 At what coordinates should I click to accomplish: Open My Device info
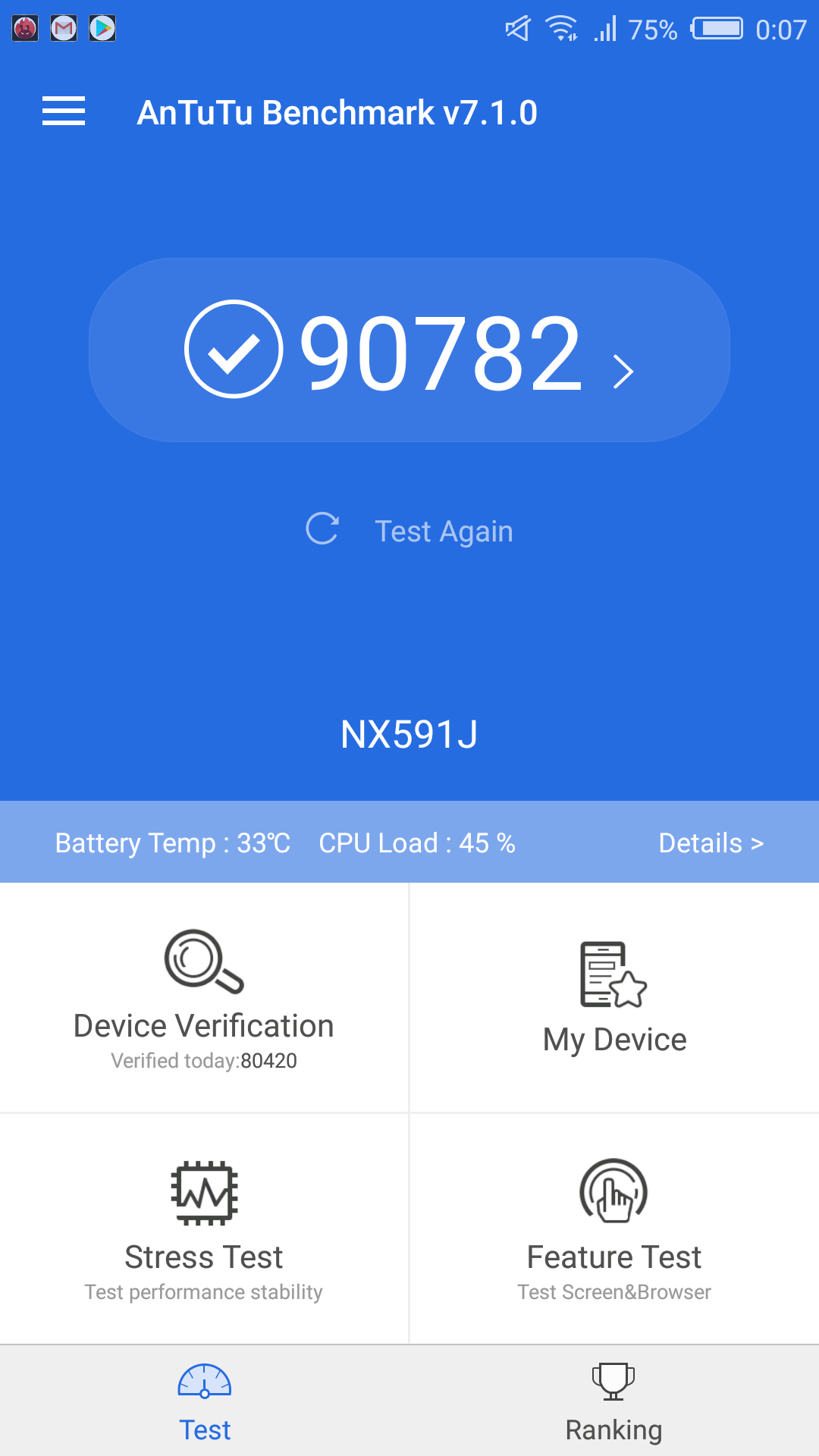[614, 997]
